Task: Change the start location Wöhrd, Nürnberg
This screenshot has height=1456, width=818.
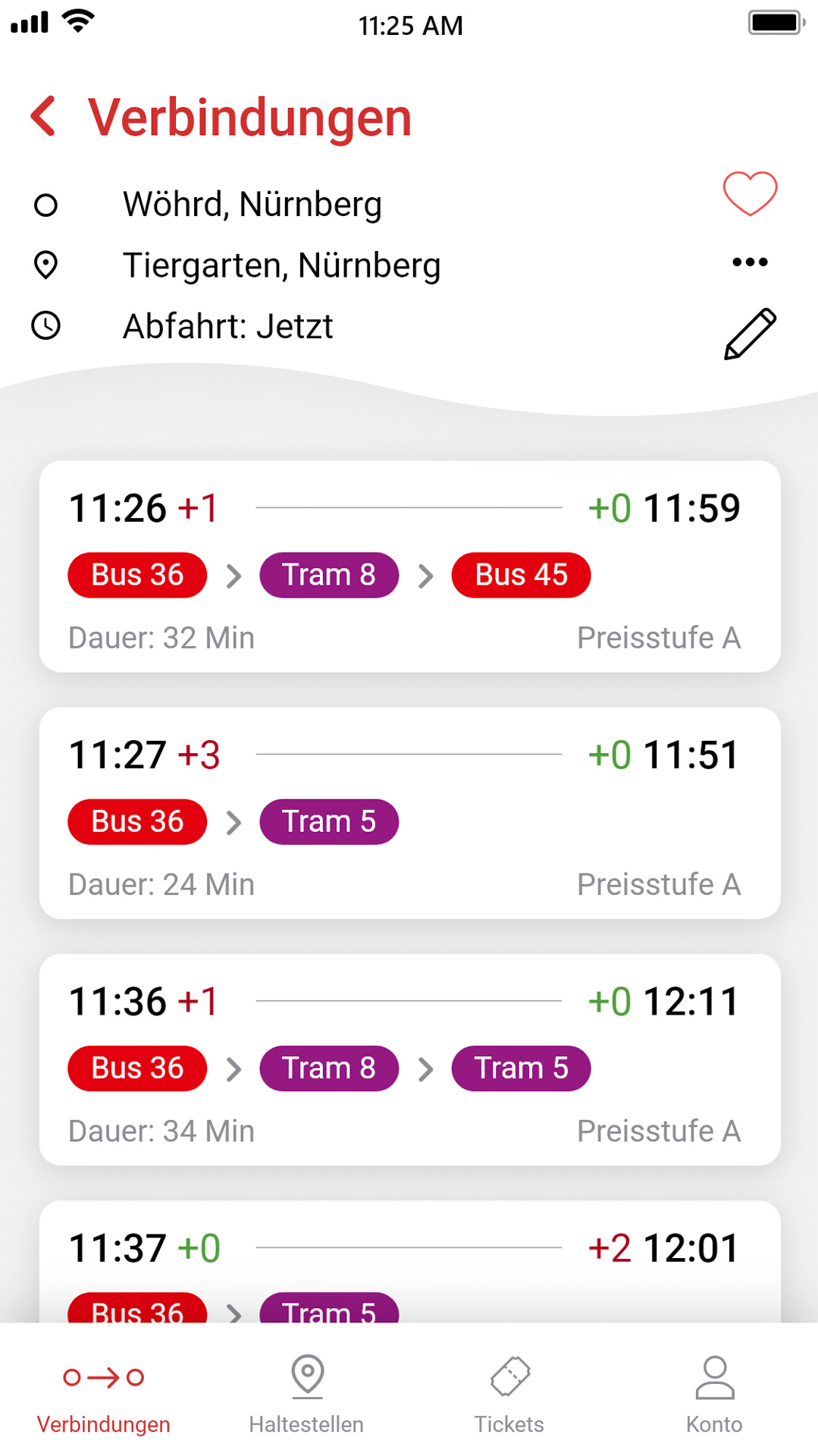Action: coord(252,205)
